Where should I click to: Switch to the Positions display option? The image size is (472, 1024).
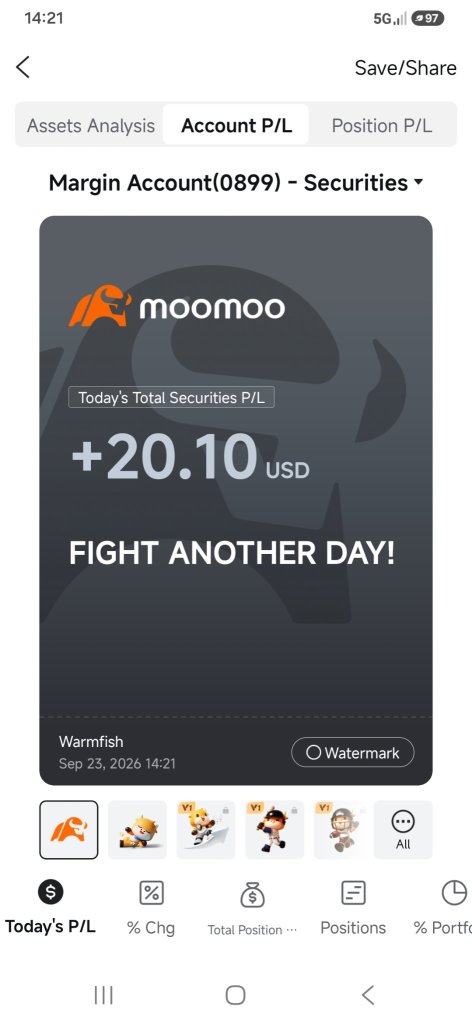click(x=353, y=907)
